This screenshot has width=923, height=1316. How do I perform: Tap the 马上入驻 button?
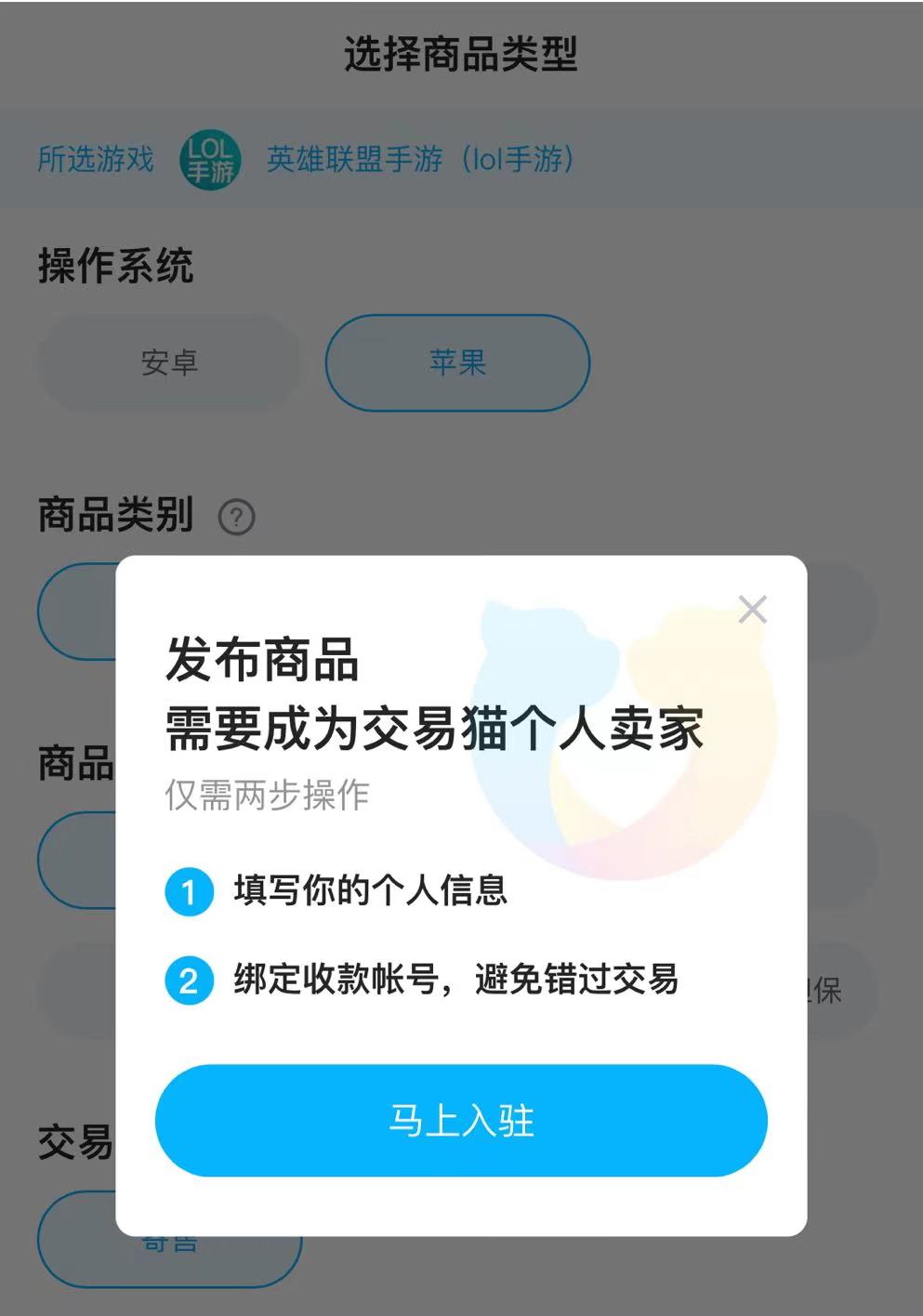[461, 1120]
